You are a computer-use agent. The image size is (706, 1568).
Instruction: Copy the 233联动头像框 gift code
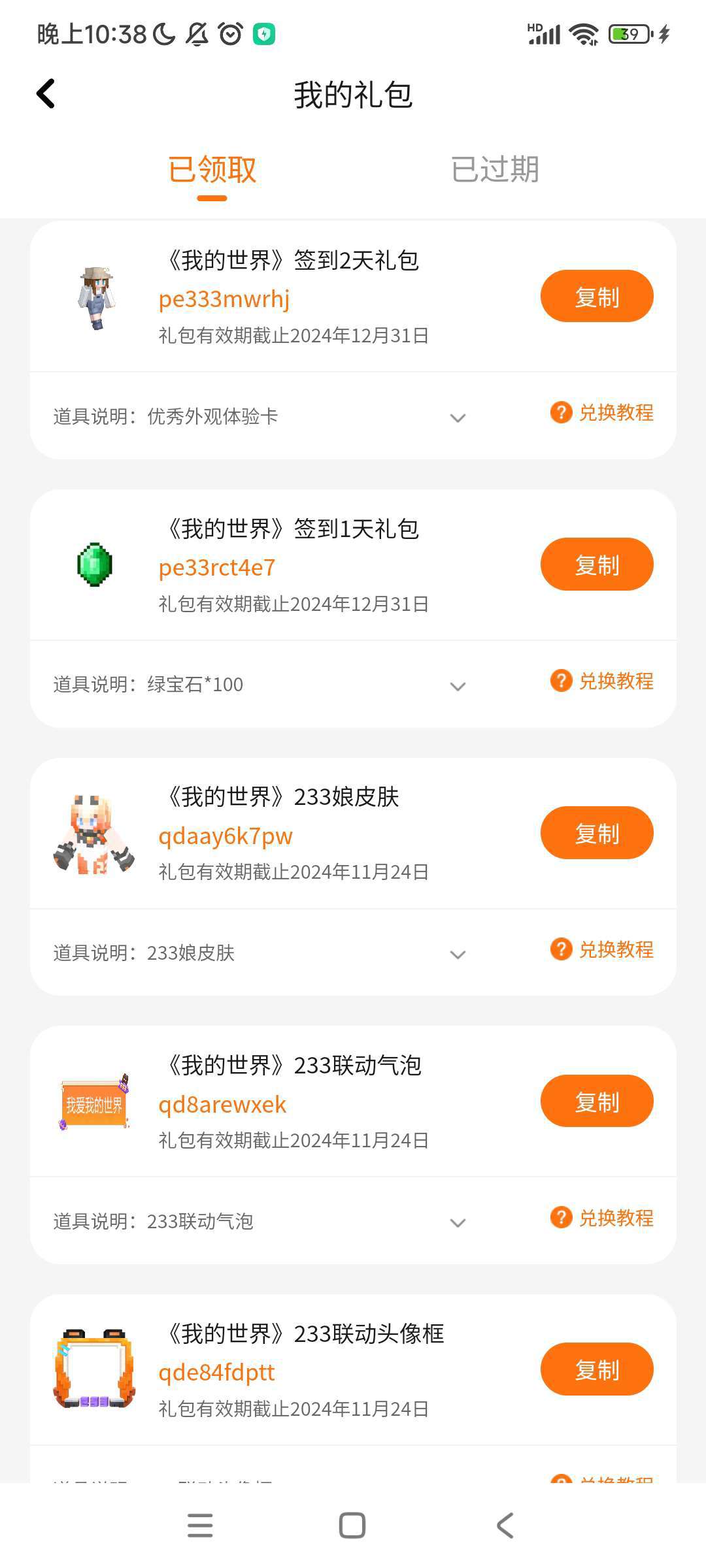(x=596, y=1369)
